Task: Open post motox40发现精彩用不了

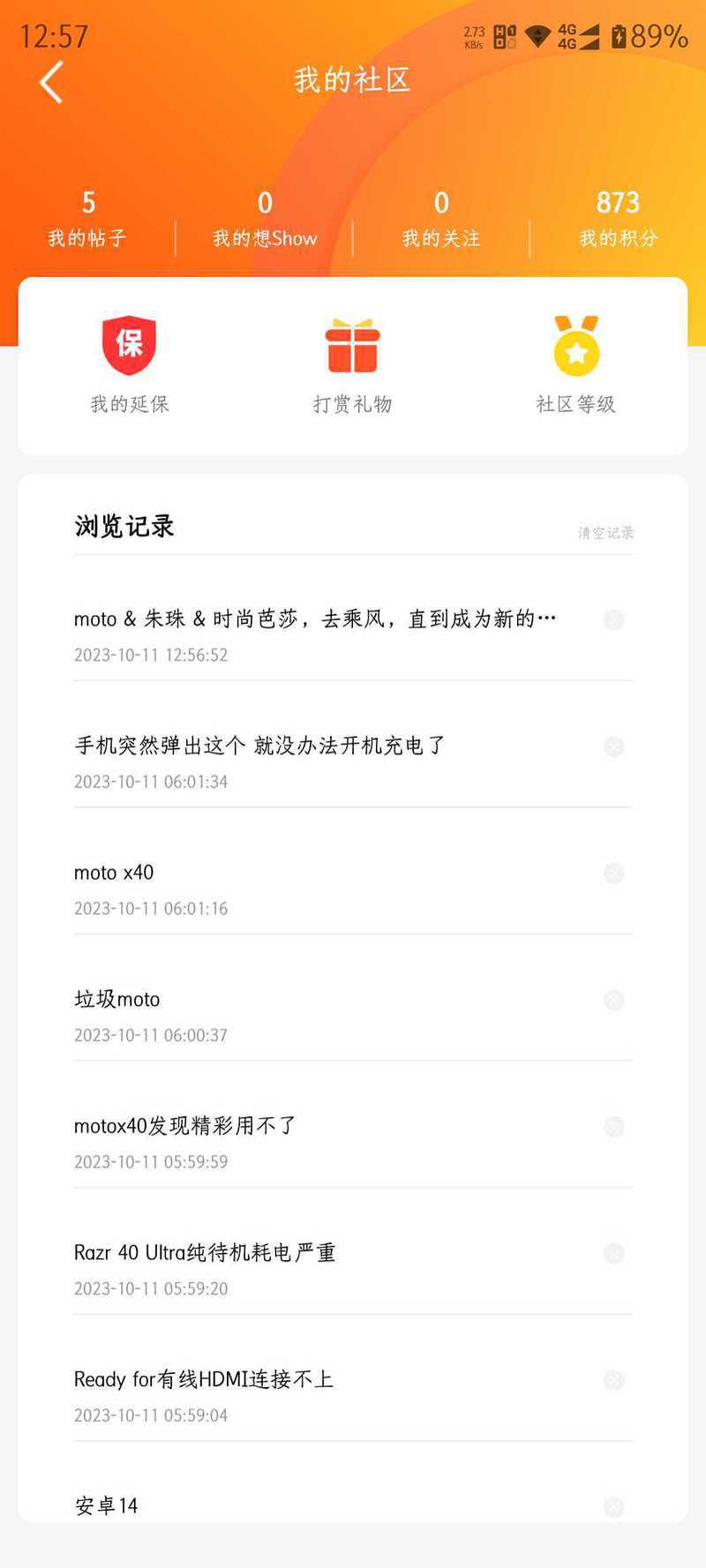Action: [x=353, y=1143]
